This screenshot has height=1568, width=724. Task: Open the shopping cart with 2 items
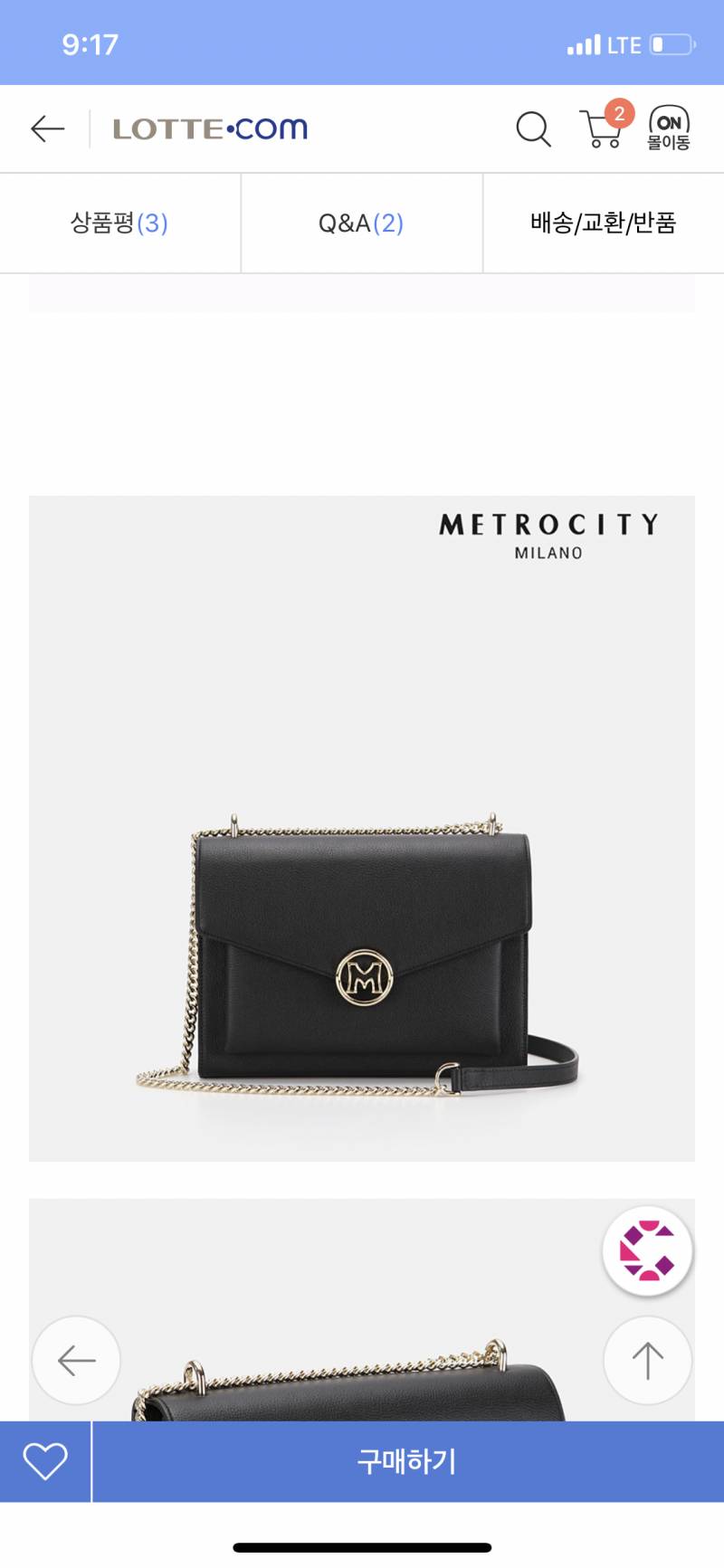[x=603, y=128]
